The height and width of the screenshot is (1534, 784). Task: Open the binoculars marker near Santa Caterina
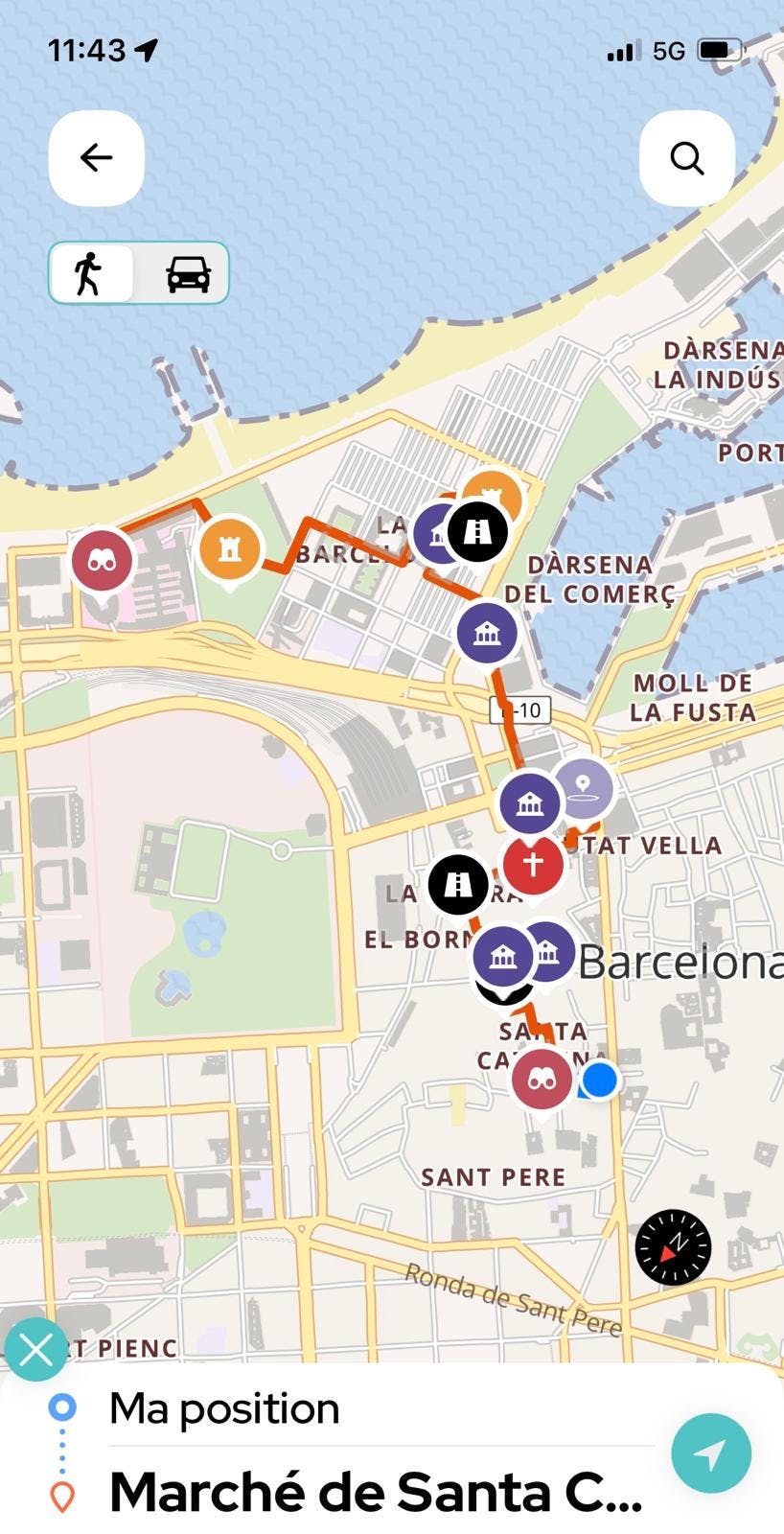[x=542, y=1079]
